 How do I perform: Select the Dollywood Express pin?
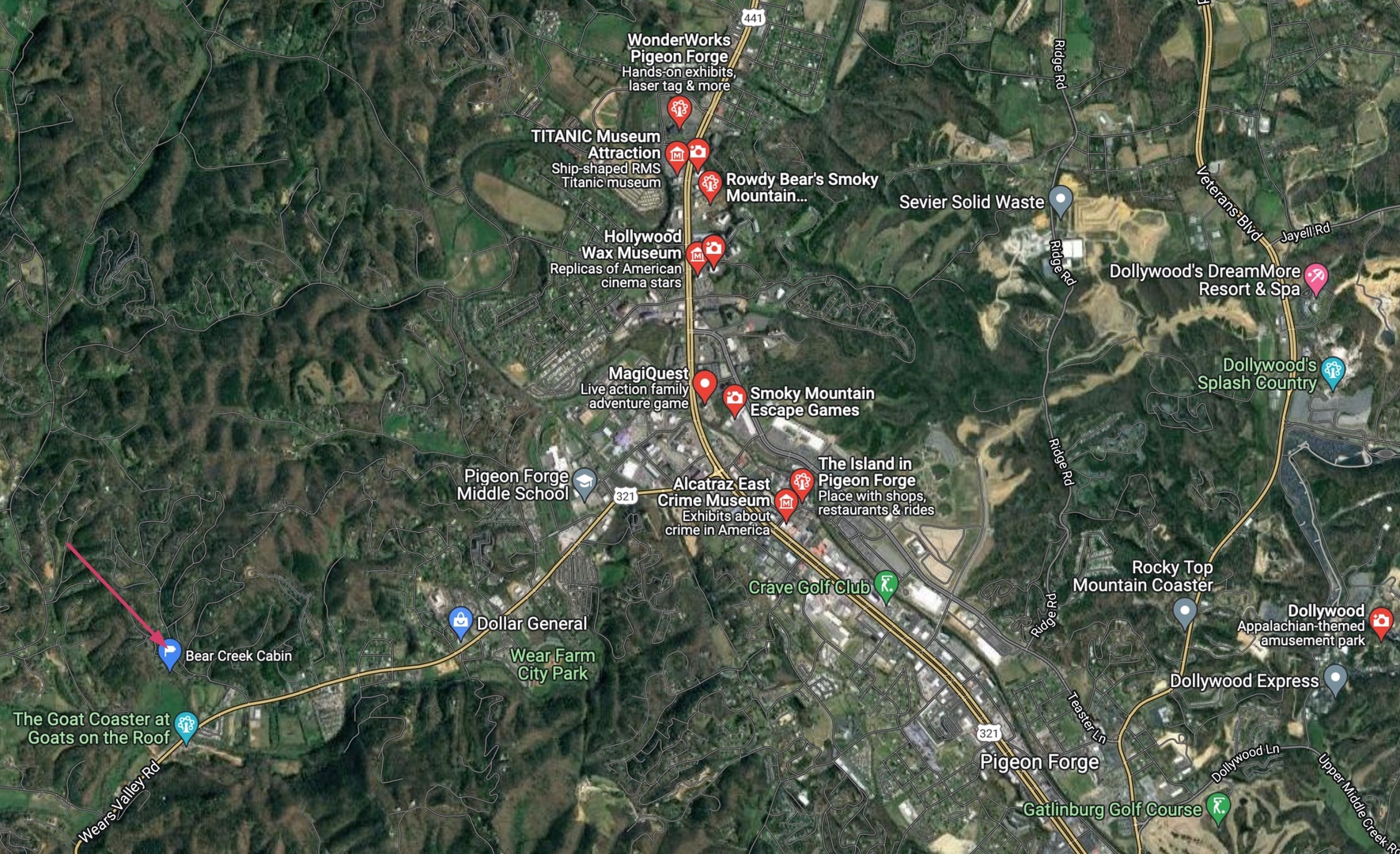[x=1335, y=678]
